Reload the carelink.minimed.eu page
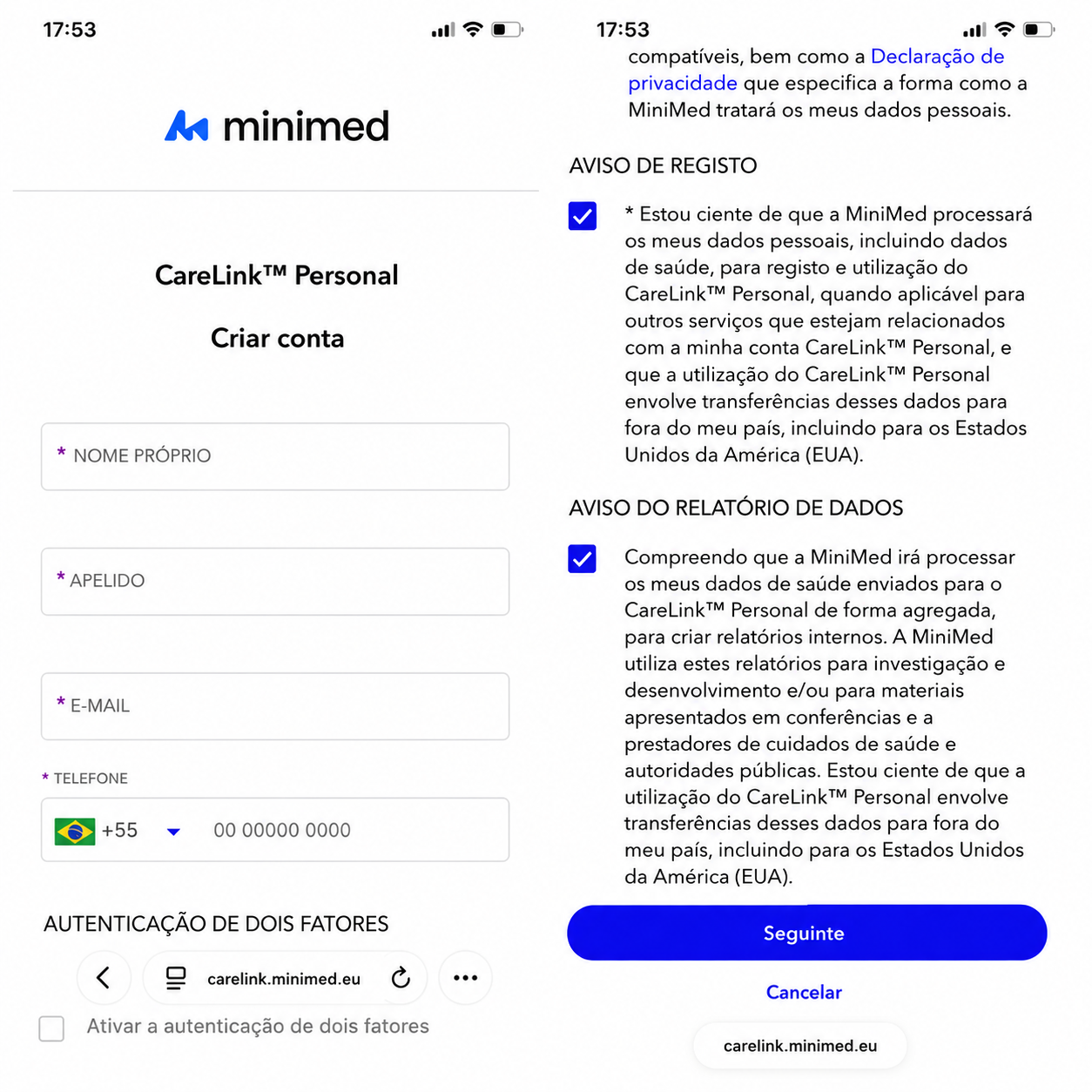1092x1092 pixels. pyautogui.click(x=401, y=978)
